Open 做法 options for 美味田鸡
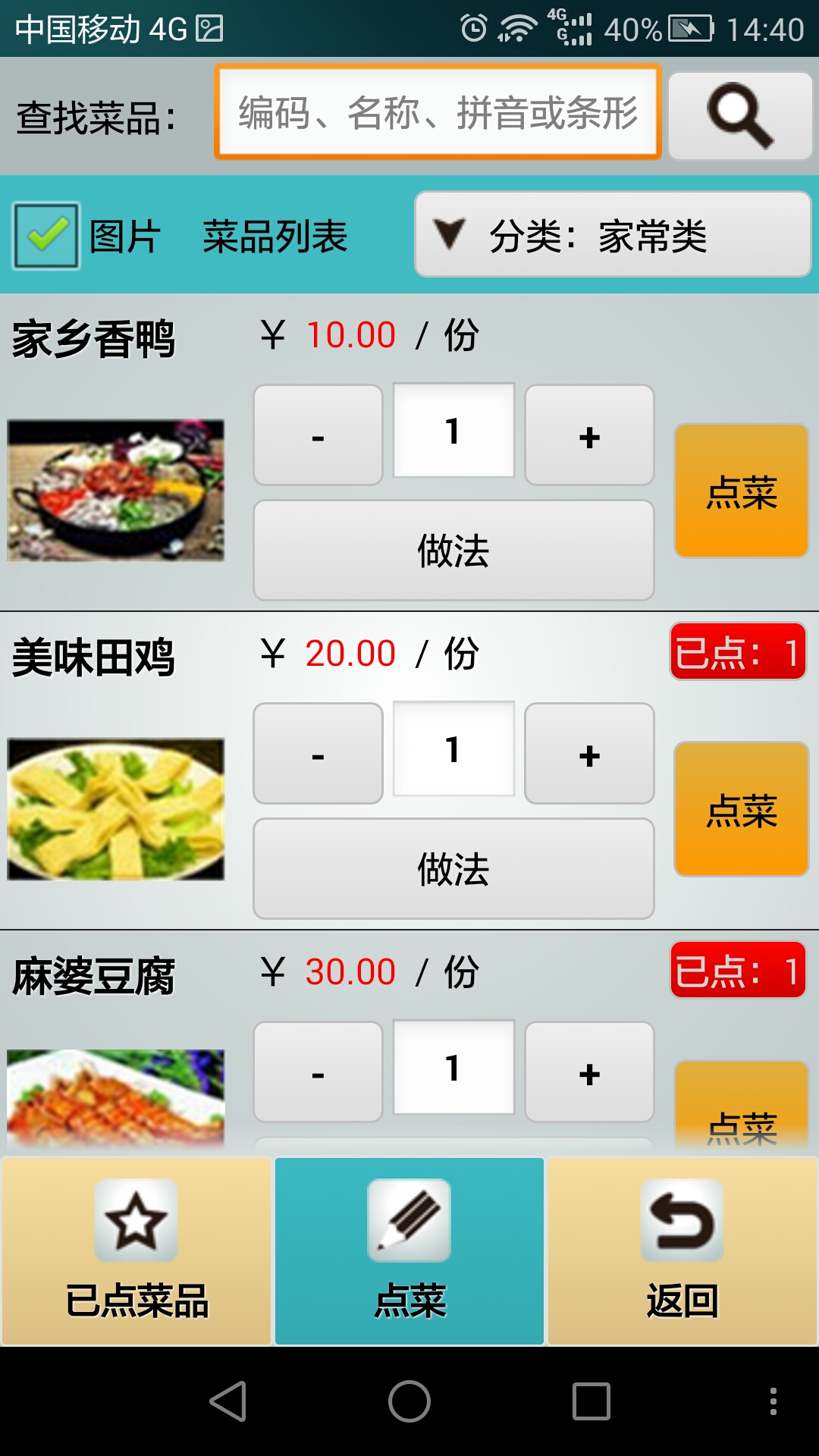The height and width of the screenshot is (1456, 819). click(x=453, y=869)
